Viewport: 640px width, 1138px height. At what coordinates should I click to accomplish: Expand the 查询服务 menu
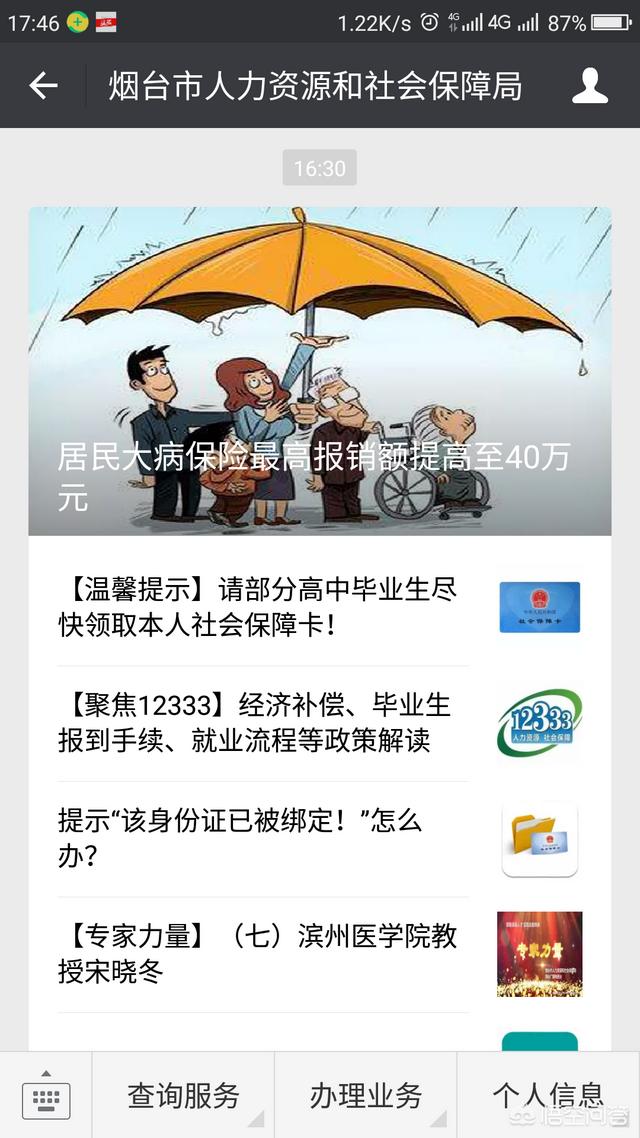point(183,1095)
